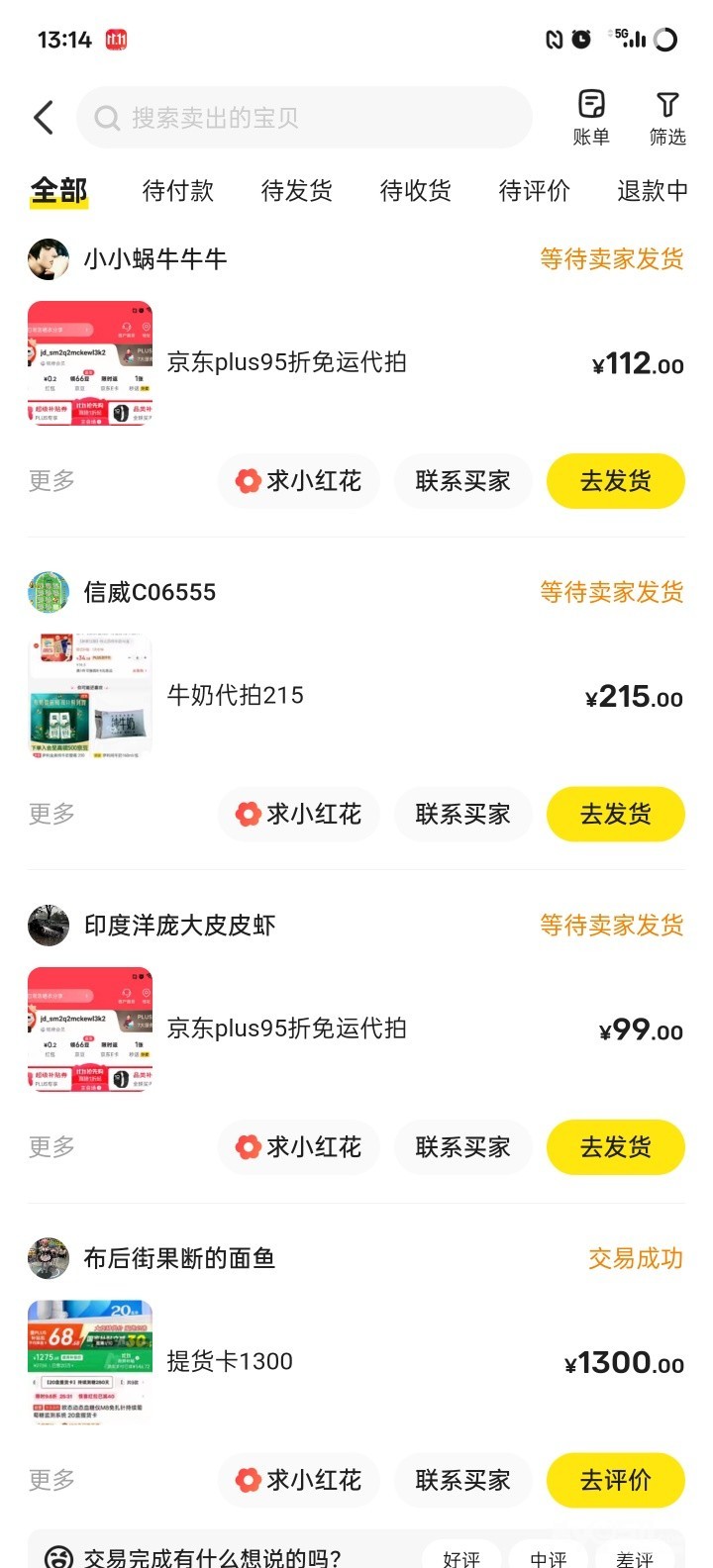This screenshot has width=713, height=1568.
Task: Open the 牛奶代拍215 order thumbnail
Action: (90, 697)
